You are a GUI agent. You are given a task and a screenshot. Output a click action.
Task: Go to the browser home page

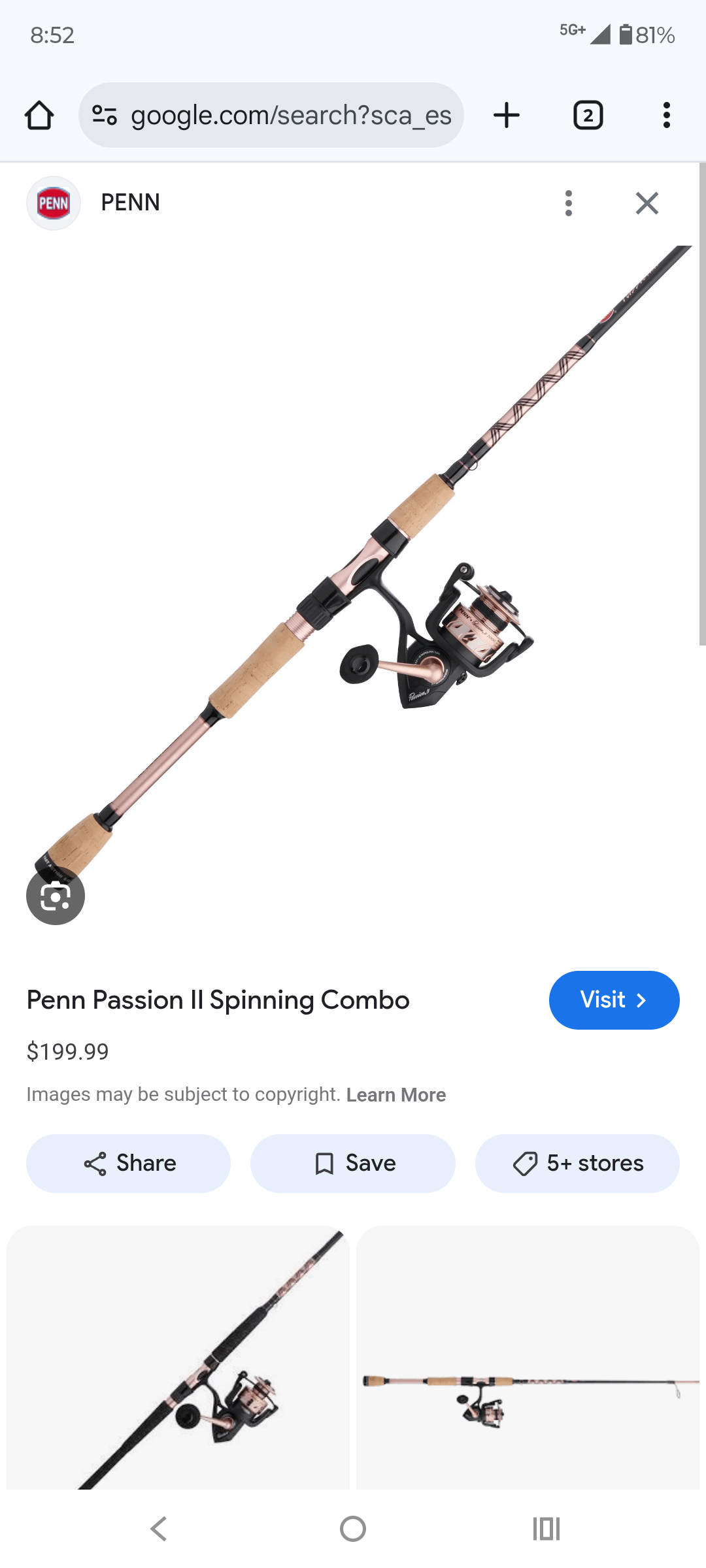tap(39, 116)
